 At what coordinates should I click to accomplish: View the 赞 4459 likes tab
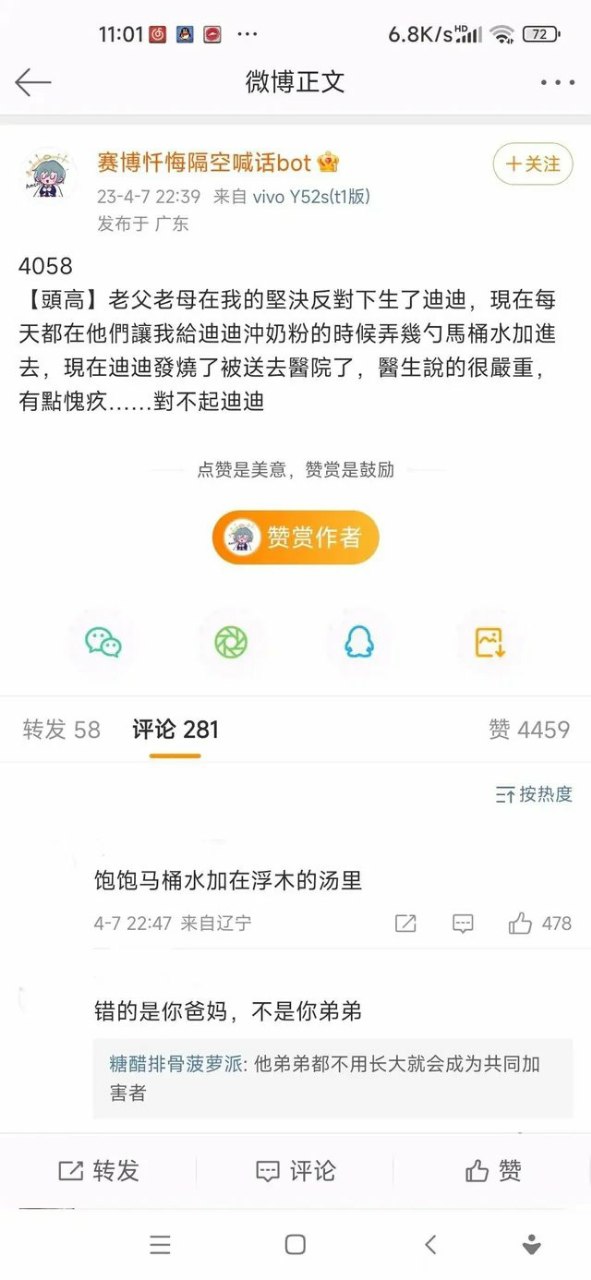click(529, 730)
